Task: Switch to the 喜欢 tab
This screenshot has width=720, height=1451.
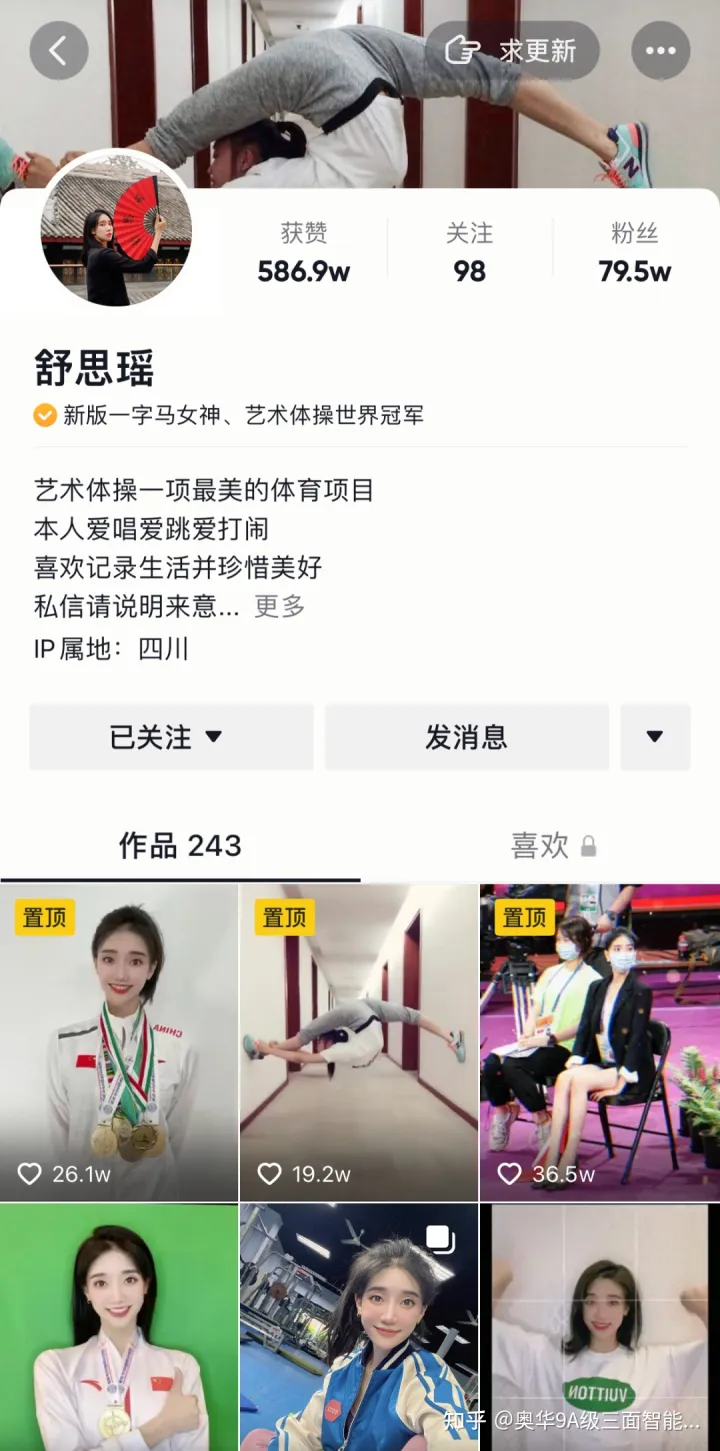Action: coord(552,846)
